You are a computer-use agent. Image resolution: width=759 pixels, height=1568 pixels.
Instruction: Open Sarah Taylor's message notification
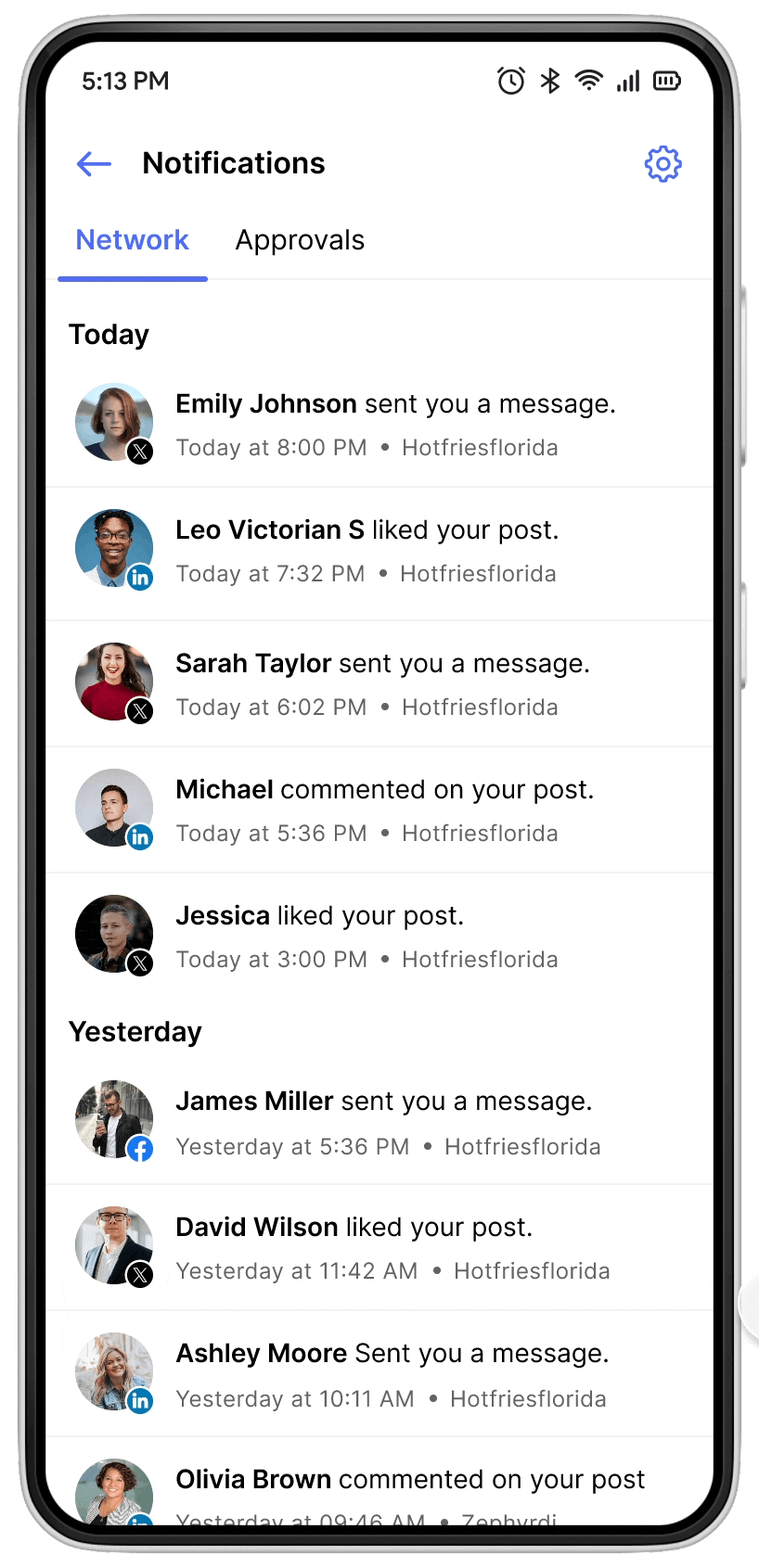click(x=382, y=684)
